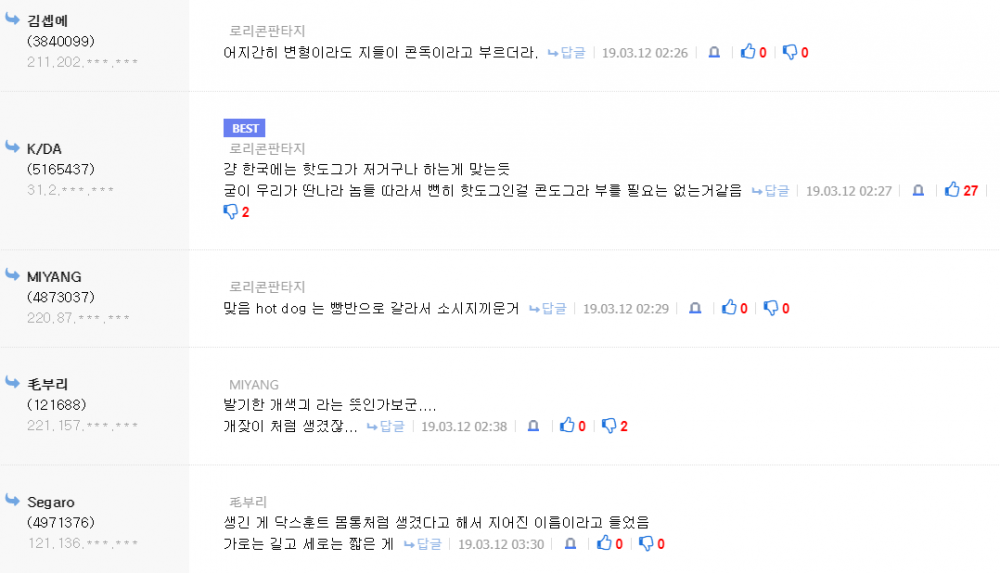Open K/DA's user profile
This screenshot has width=1000, height=573.
[x=44, y=149]
